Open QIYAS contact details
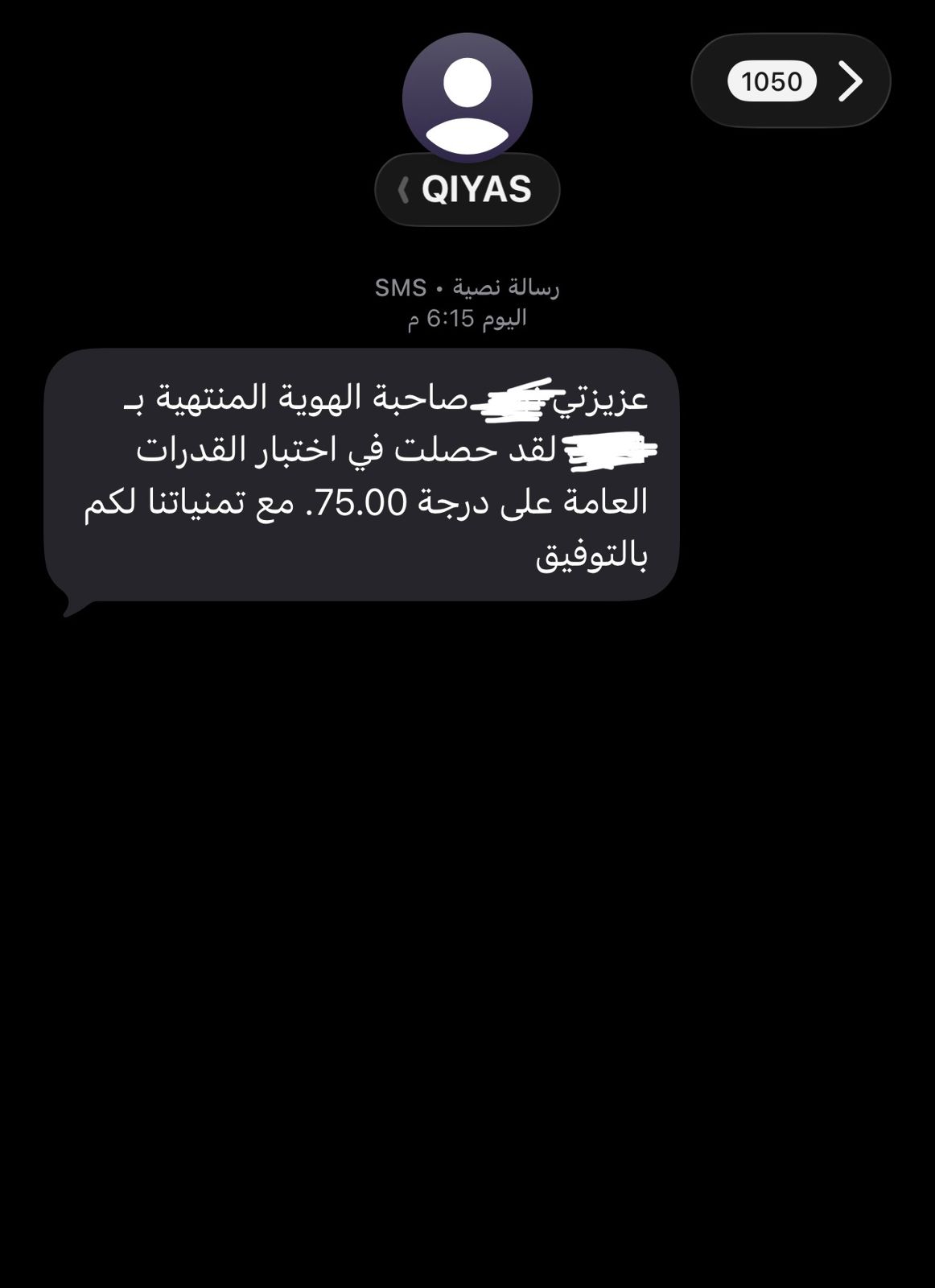 click(x=467, y=189)
